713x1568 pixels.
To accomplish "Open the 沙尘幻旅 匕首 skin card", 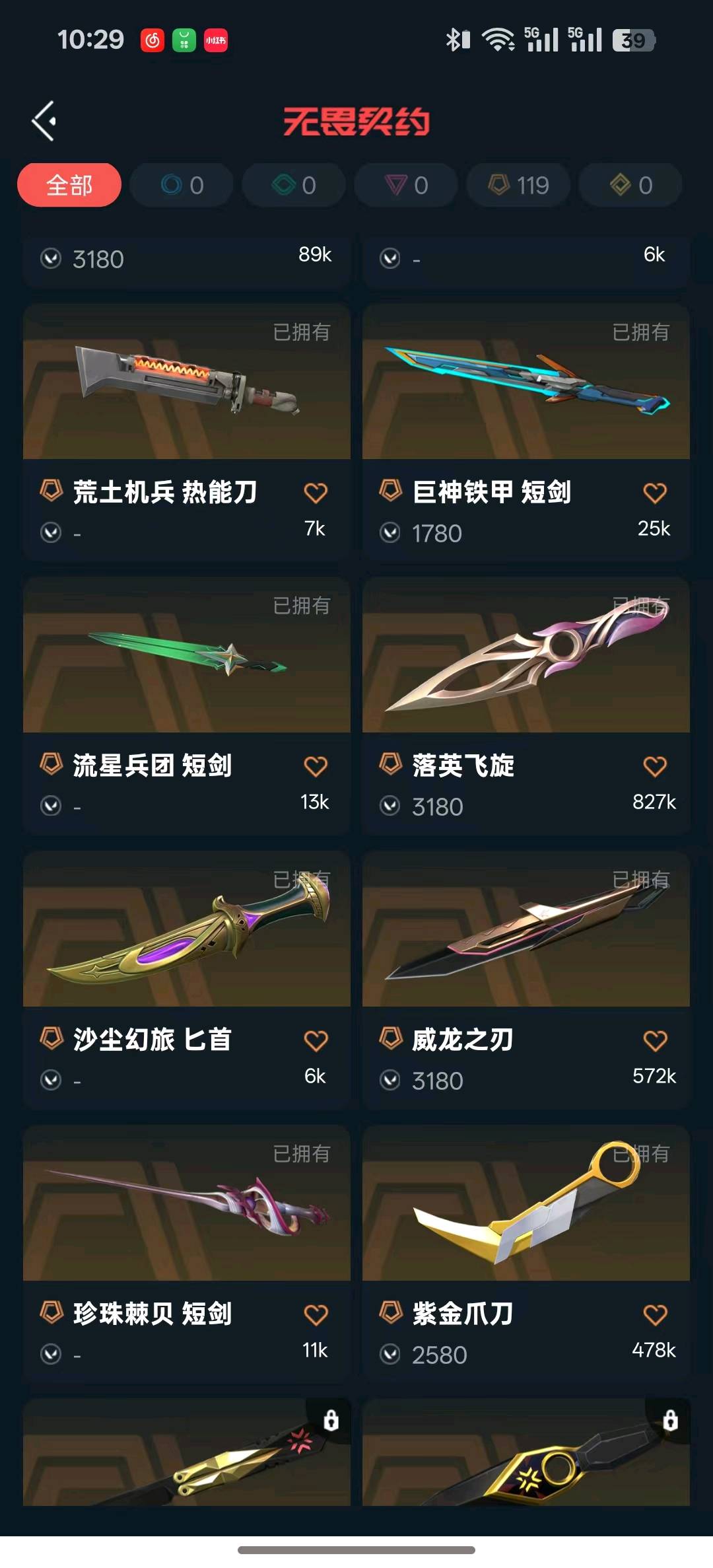I will (187, 980).
